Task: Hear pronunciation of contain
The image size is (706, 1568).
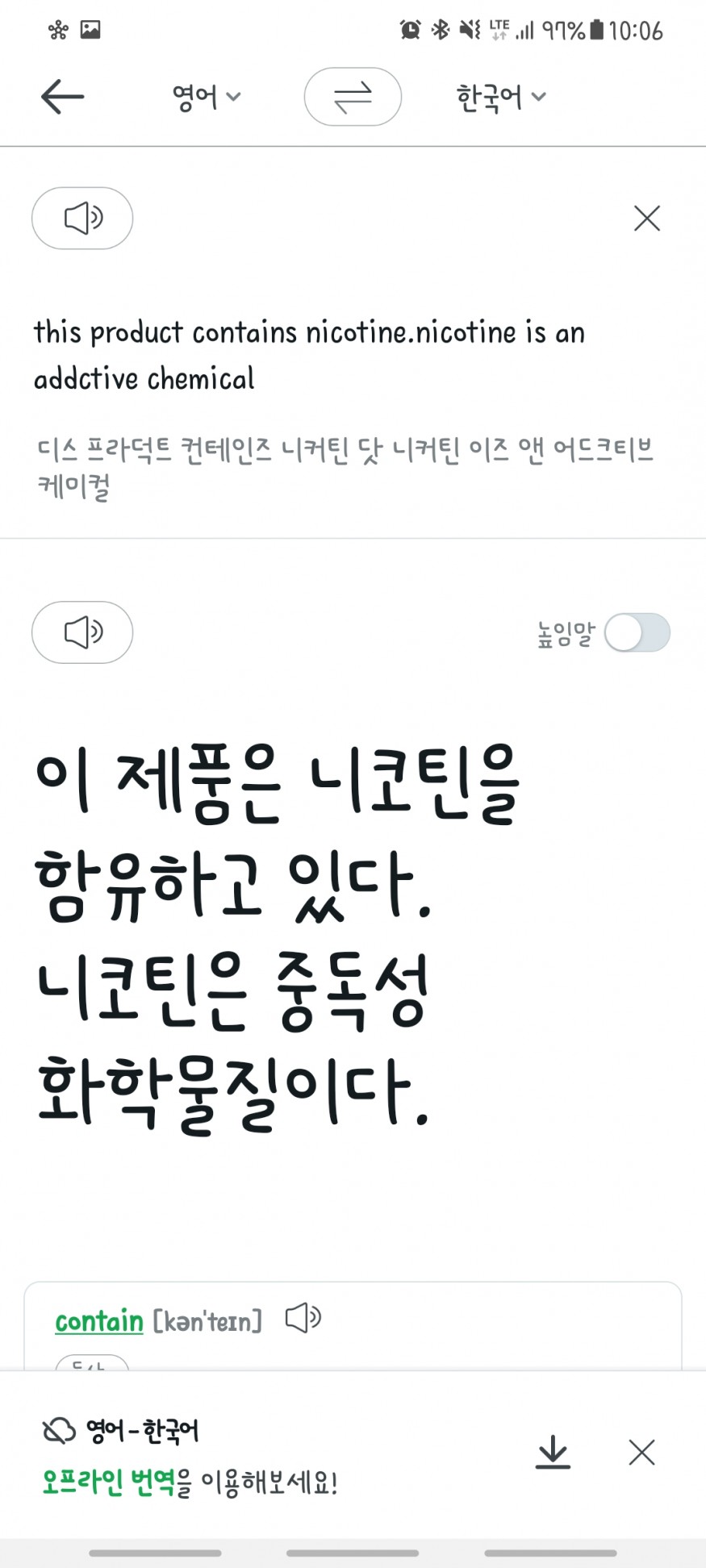Action: click(303, 1318)
